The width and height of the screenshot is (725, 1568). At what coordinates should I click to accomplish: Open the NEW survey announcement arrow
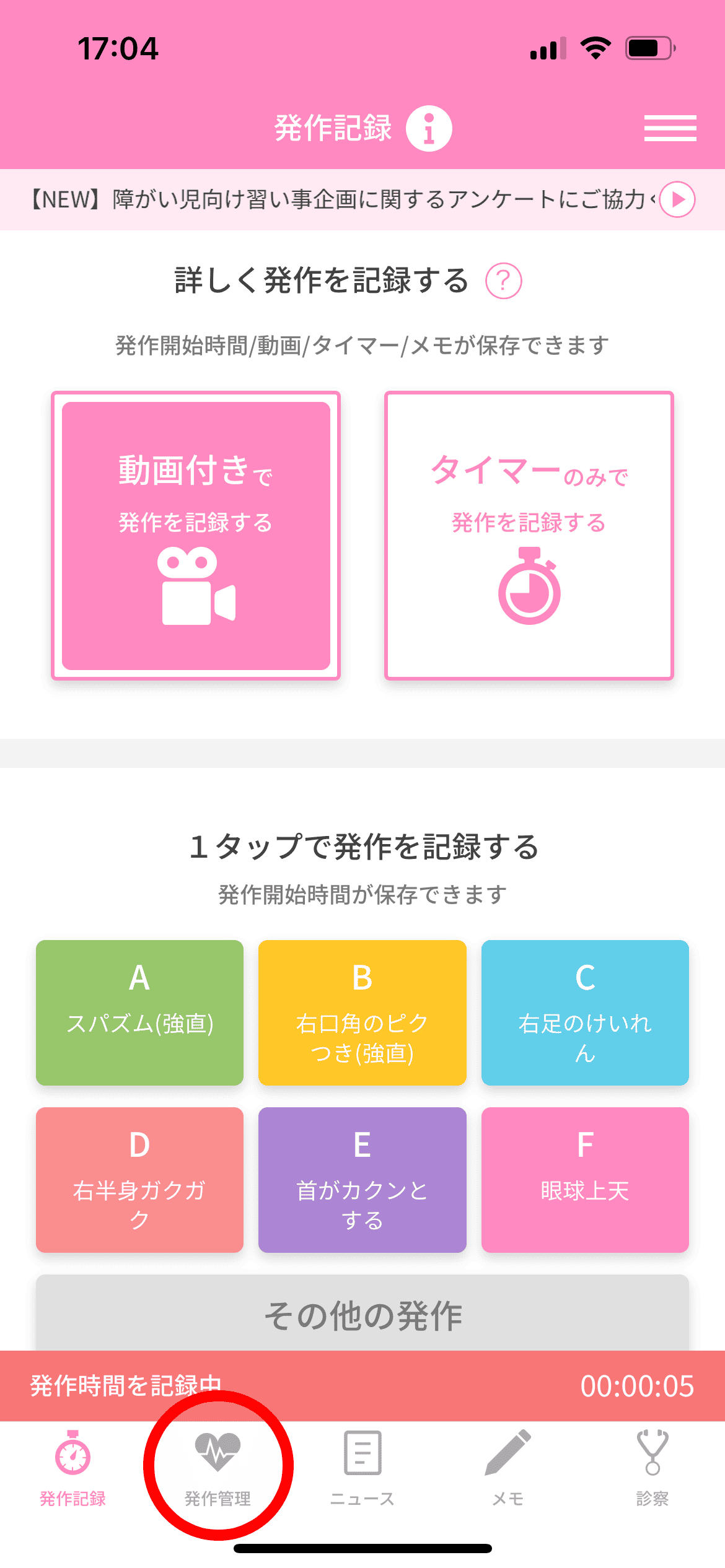coord(677,199)
